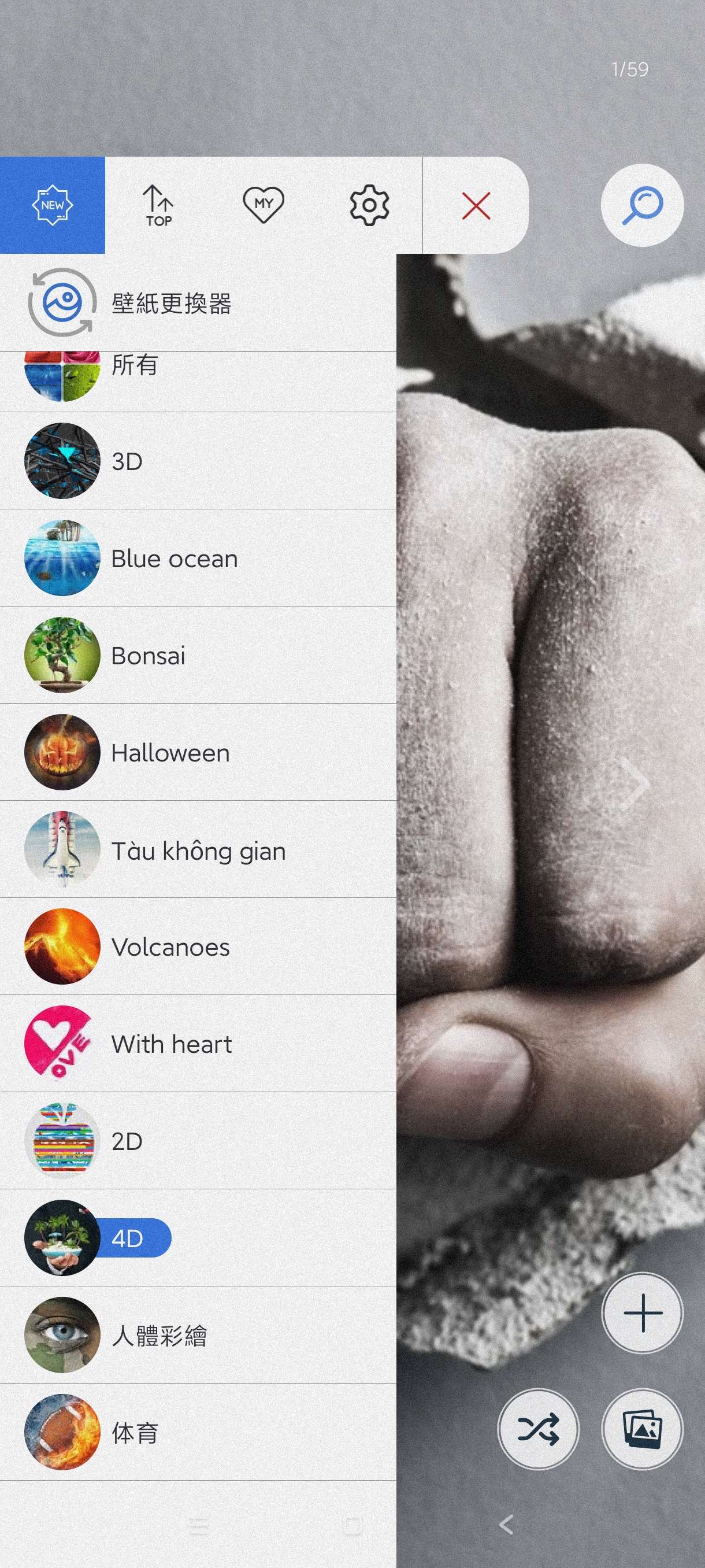
Task: Choose the 2D category
Action: click(198, 1141)
